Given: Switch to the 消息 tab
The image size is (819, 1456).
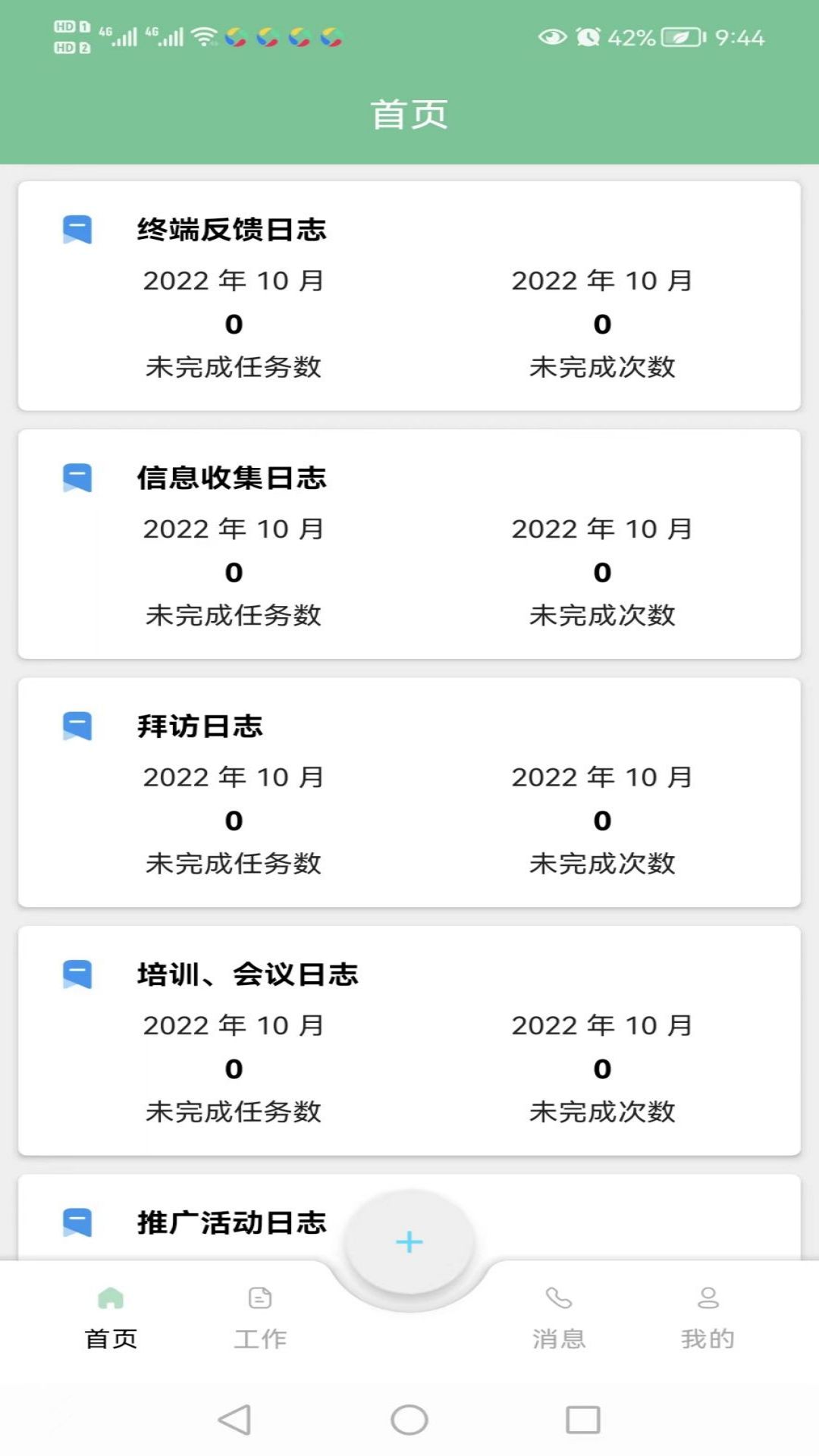Looking at the screenshot, I should 559,1317.
